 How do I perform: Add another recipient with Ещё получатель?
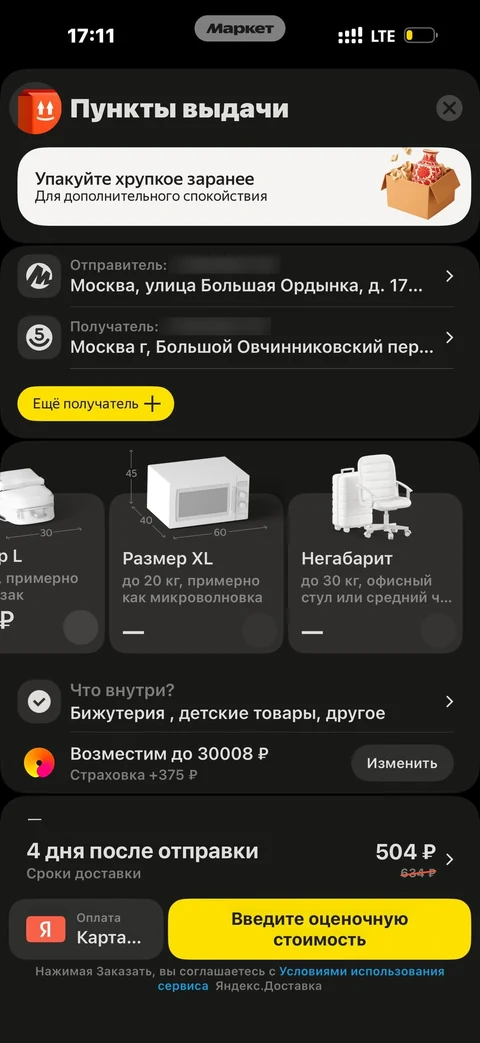coord(96,404)
